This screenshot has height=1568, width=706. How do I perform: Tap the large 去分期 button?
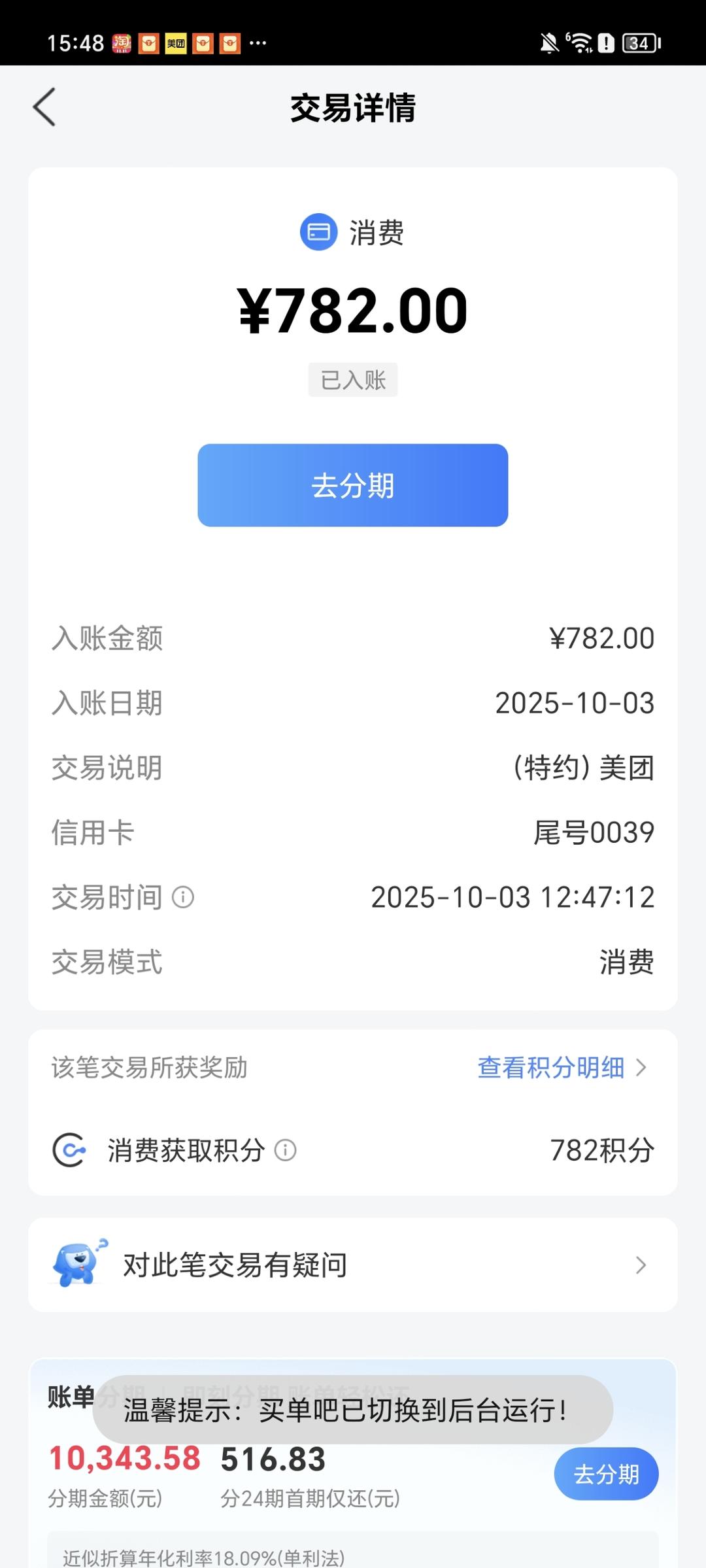pos(352,485)
